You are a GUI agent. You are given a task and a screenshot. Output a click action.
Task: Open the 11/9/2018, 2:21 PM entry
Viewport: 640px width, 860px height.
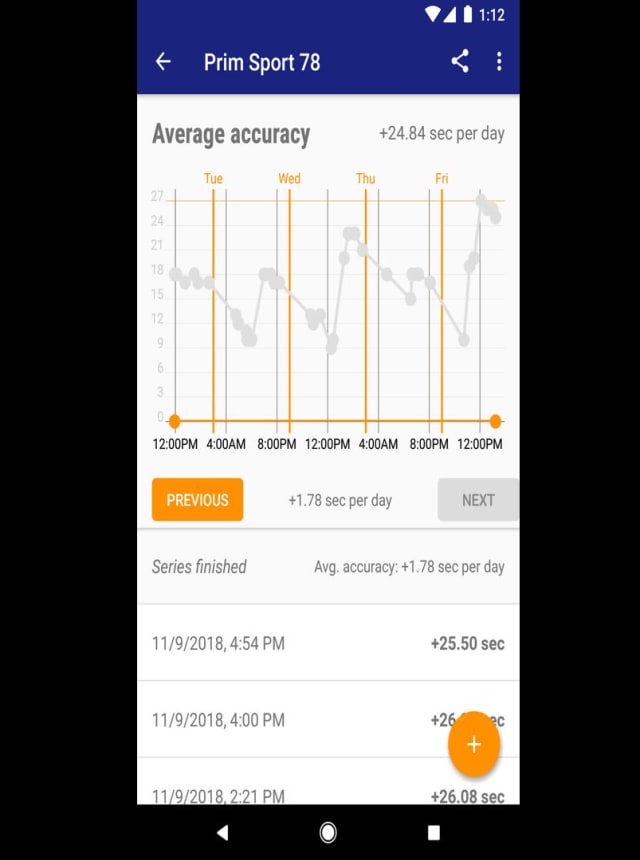(x=300, y=794)
